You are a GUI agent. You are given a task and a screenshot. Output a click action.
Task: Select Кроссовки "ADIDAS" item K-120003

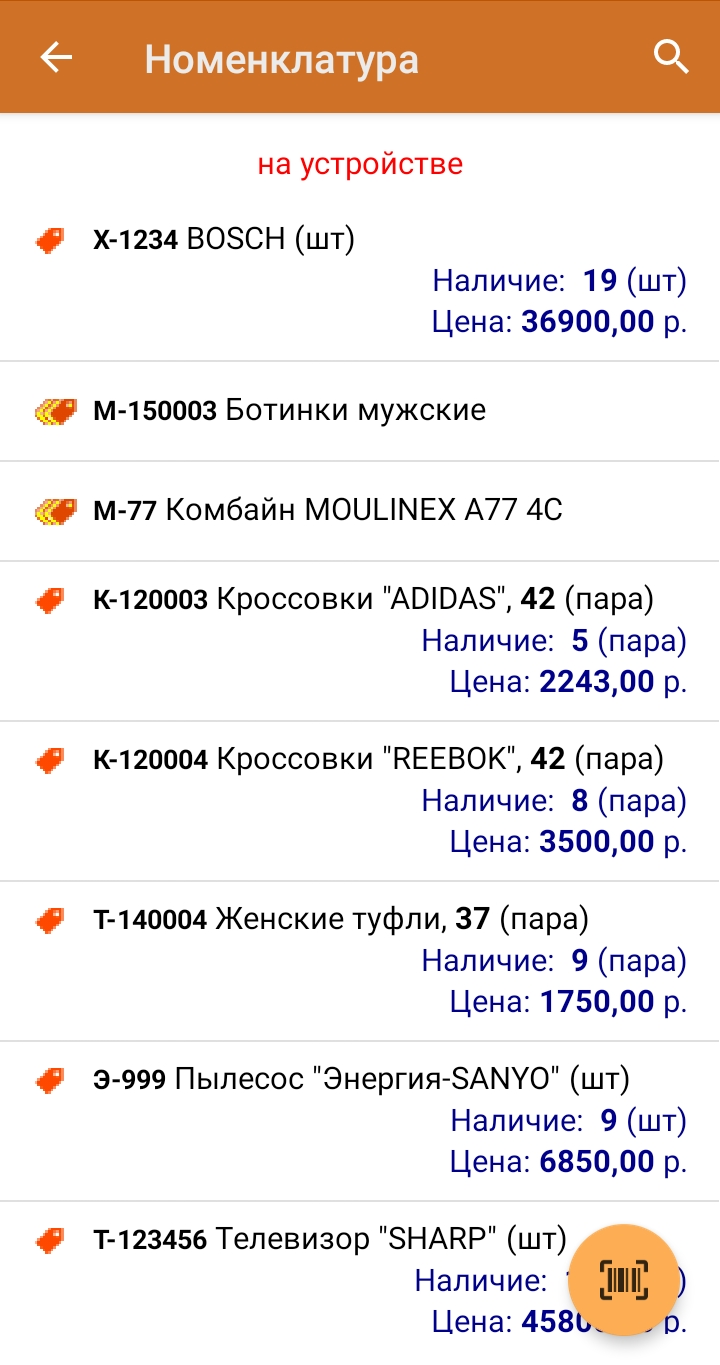point(360,641)
